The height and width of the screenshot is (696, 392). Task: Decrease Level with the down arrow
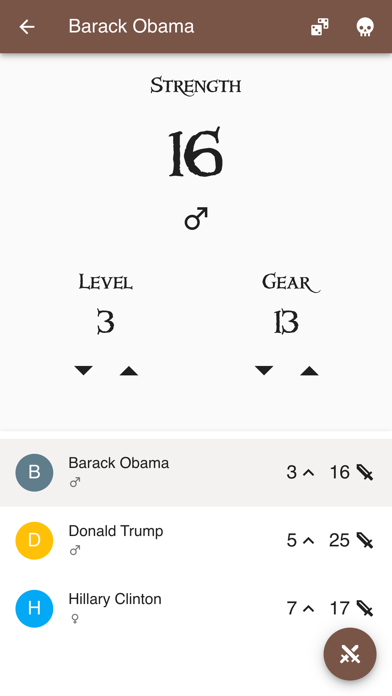click(x=83, y=370)
